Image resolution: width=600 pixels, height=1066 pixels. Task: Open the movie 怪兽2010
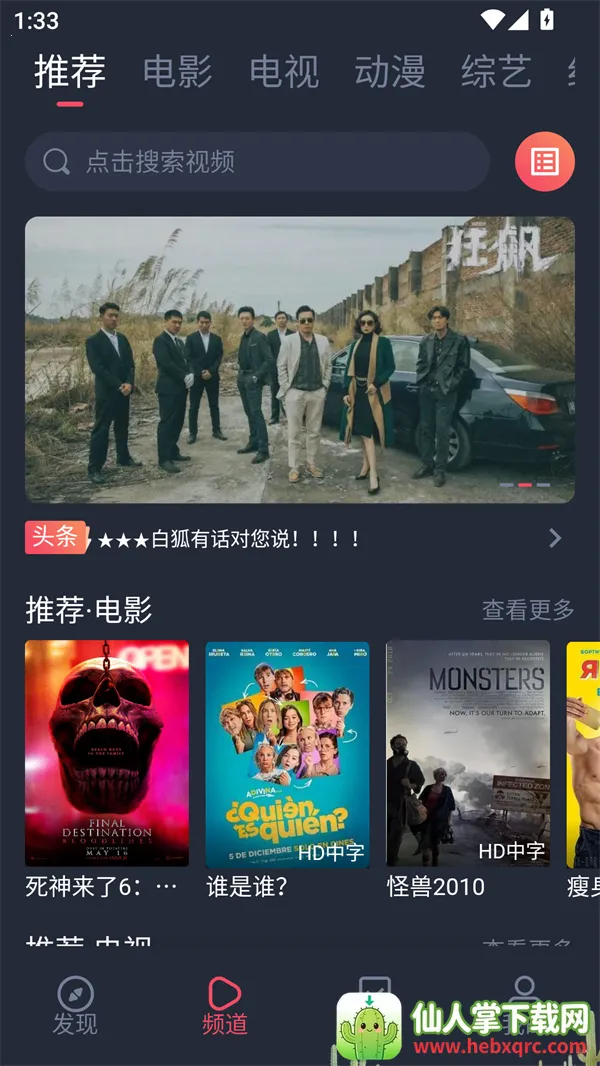point(468,770)
